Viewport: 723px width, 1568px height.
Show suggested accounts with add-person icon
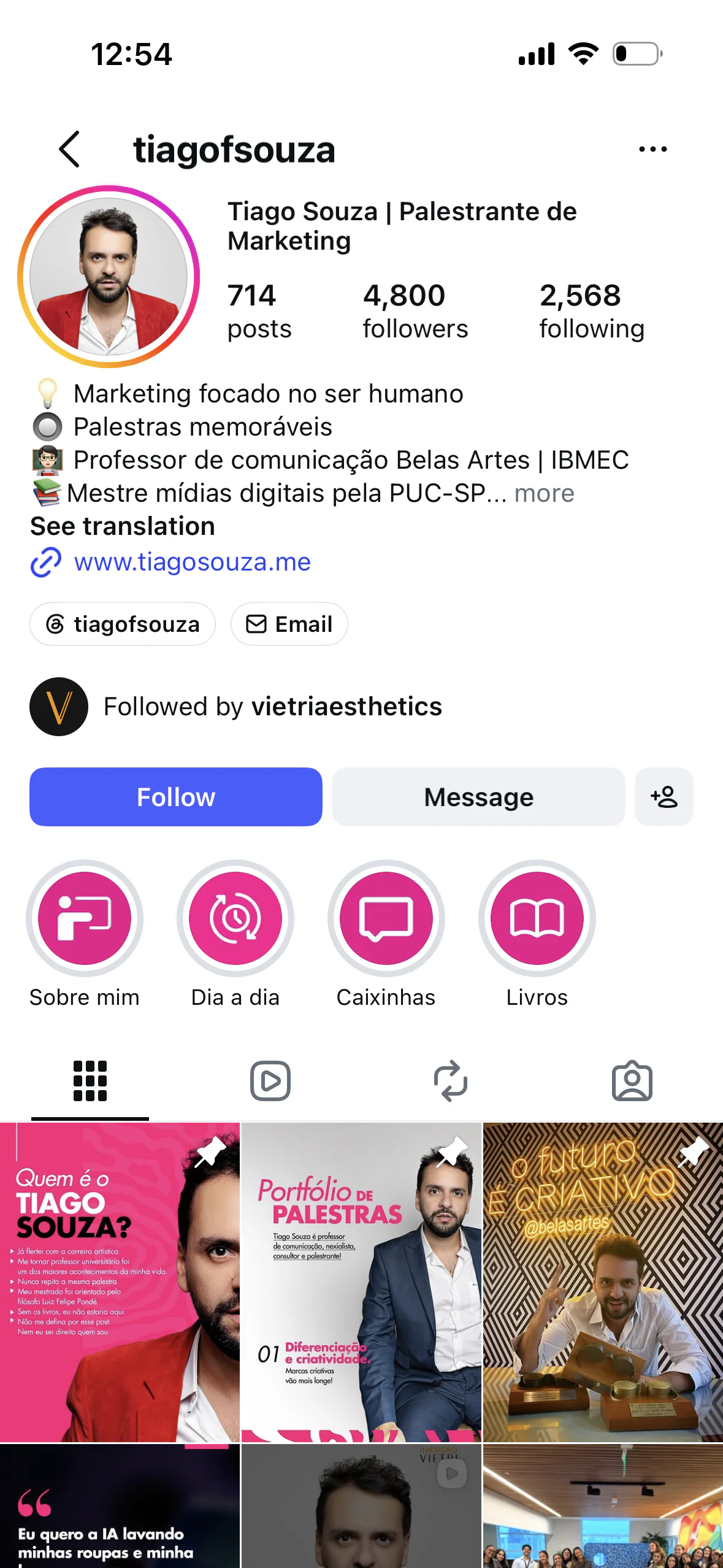664,797
